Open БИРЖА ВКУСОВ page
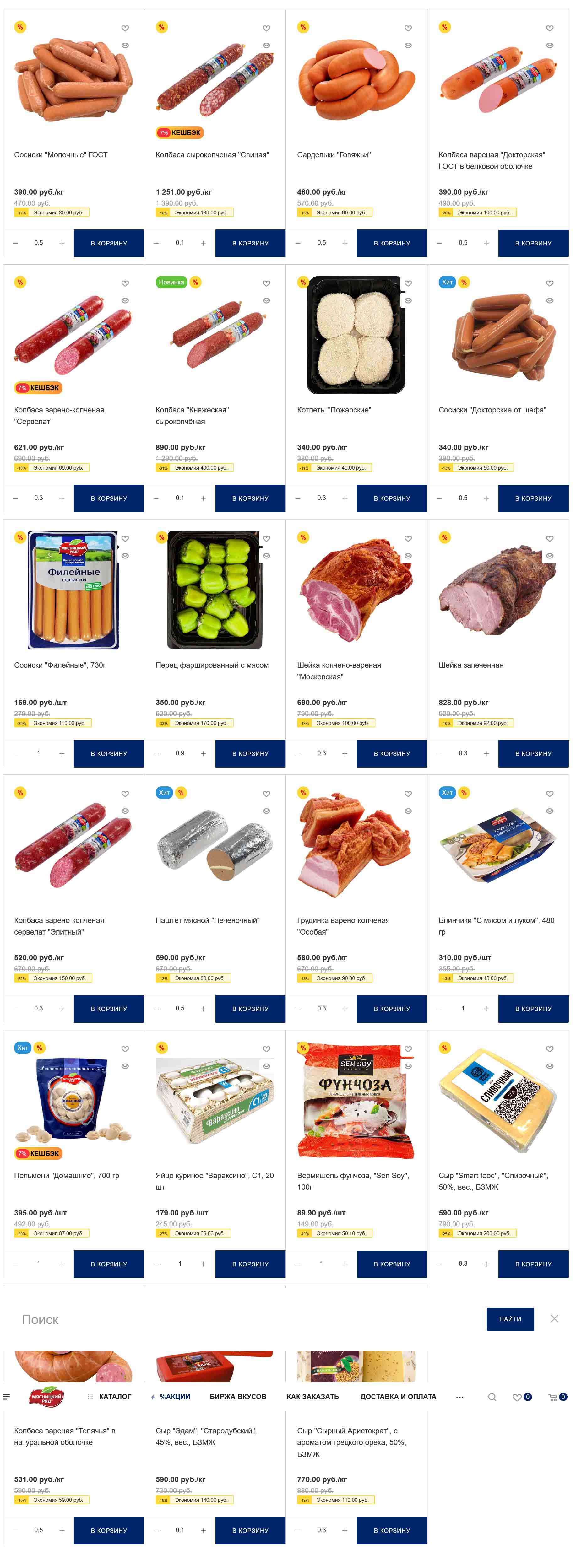 point(237,1396)
